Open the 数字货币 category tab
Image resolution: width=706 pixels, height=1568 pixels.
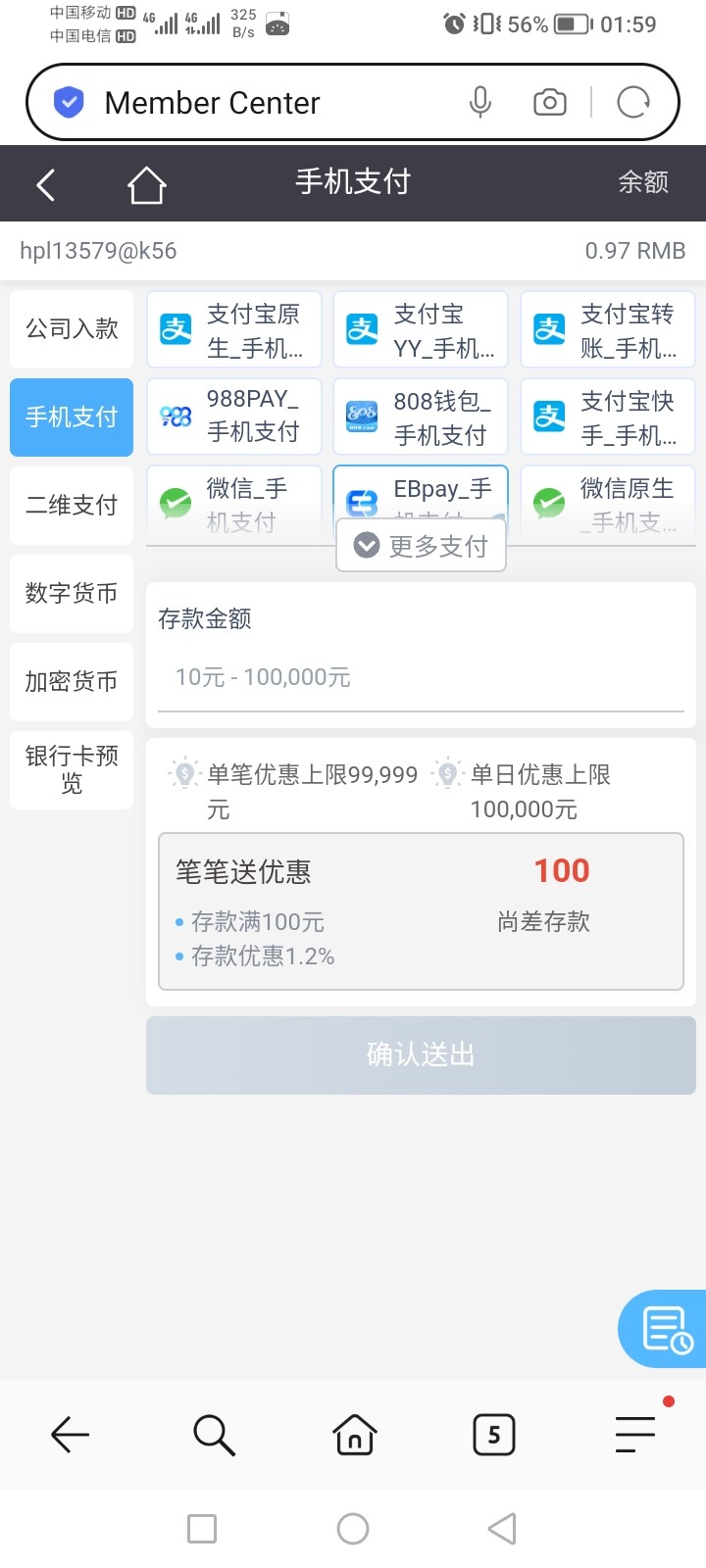tap(71, 594)
